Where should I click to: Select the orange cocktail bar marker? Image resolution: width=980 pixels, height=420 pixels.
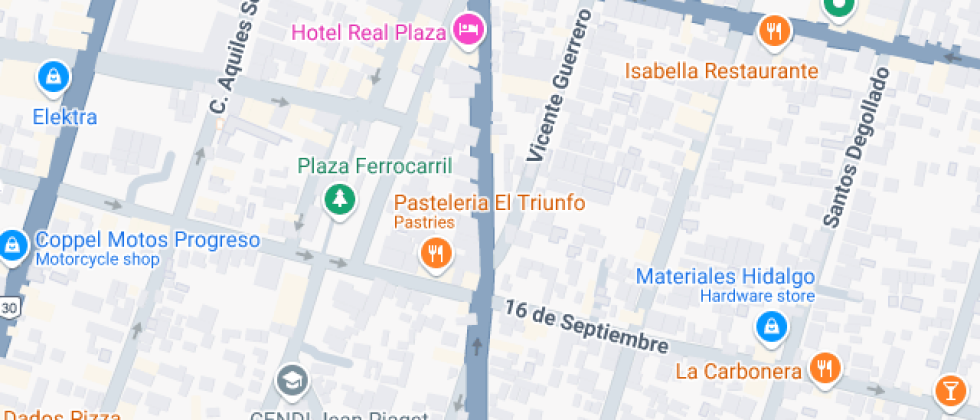pos(949,389)
